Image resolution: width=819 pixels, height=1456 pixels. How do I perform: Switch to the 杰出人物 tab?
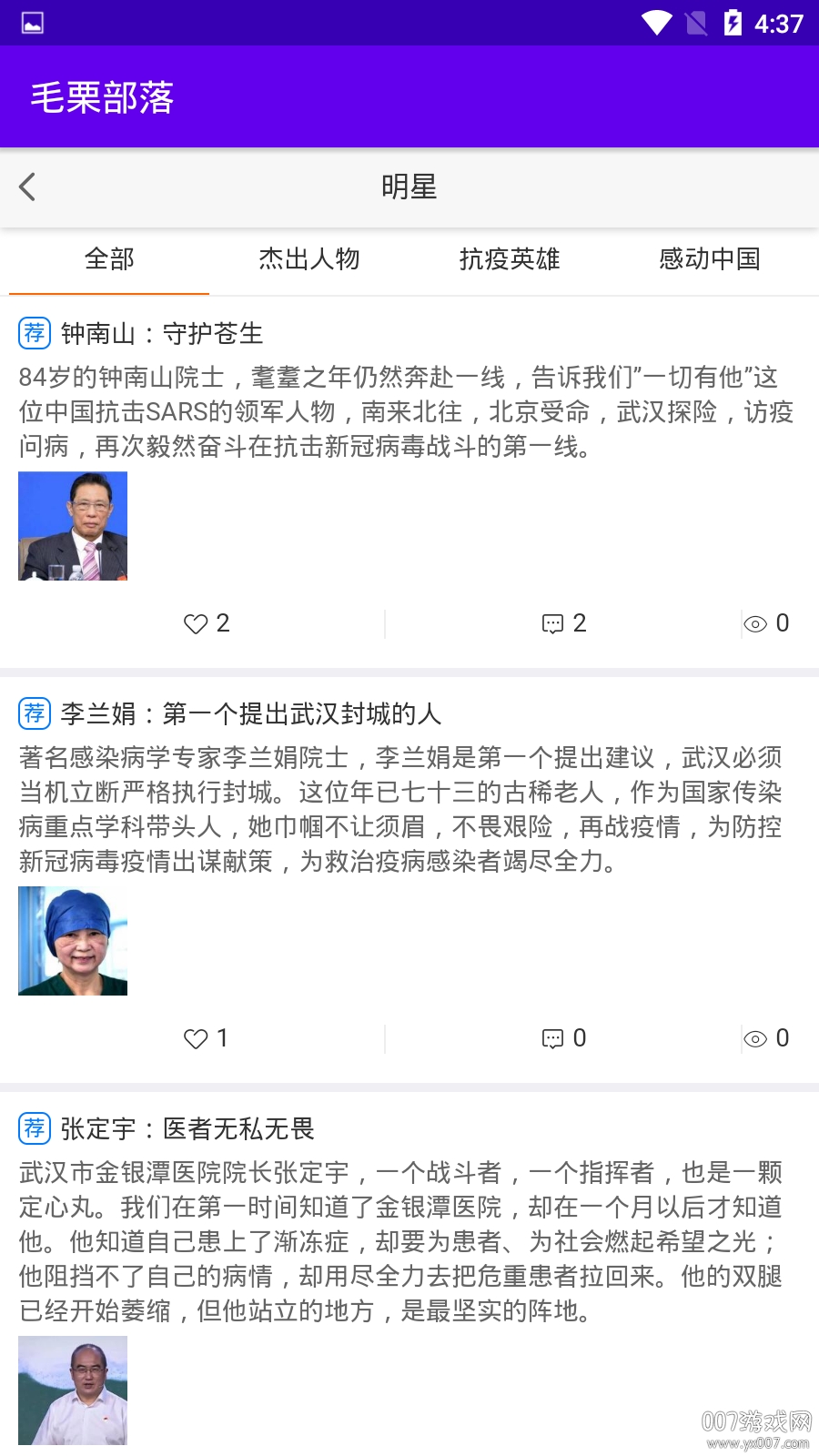309,259
